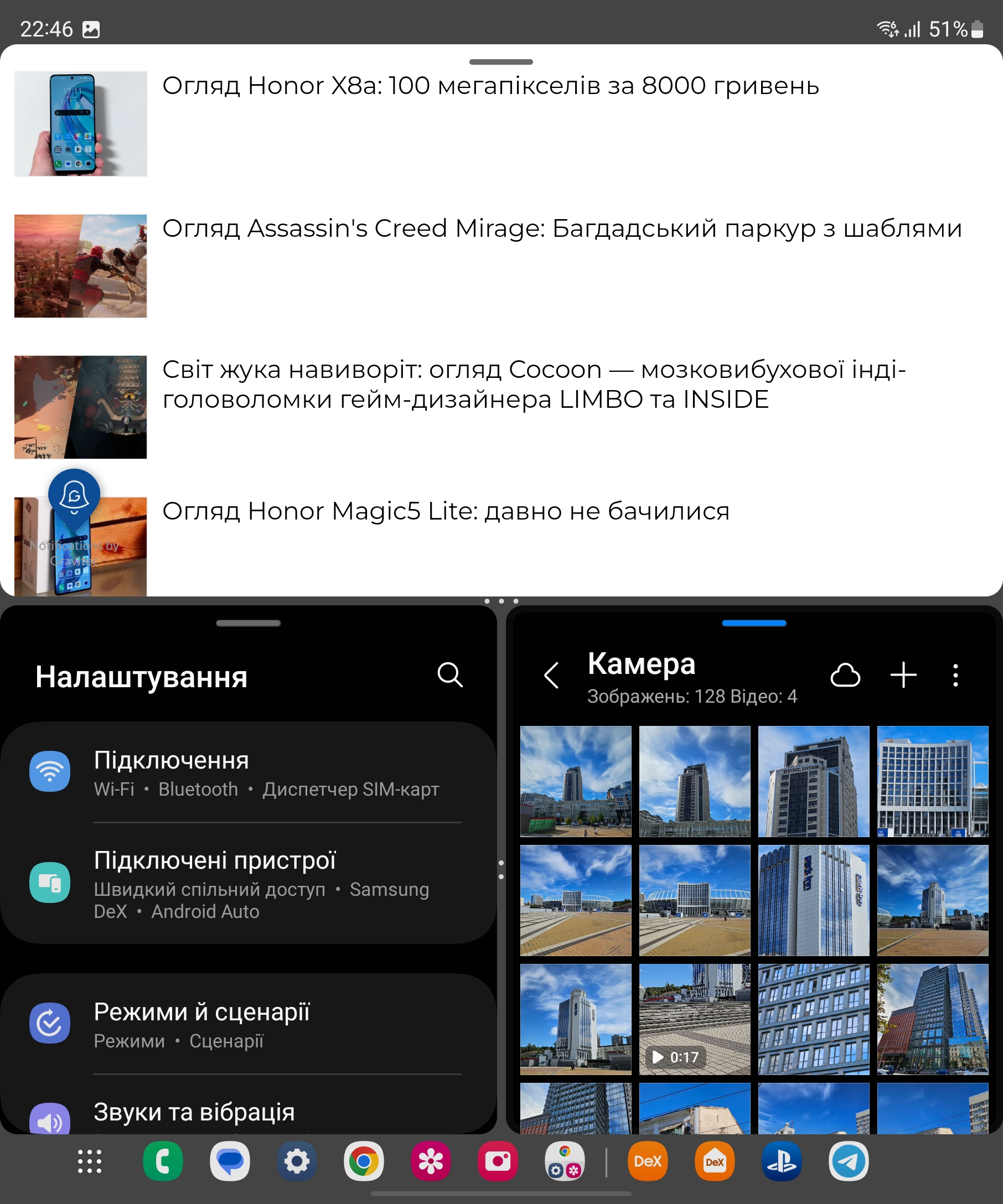Open cloud sync in the gallery

pos(845,676)
